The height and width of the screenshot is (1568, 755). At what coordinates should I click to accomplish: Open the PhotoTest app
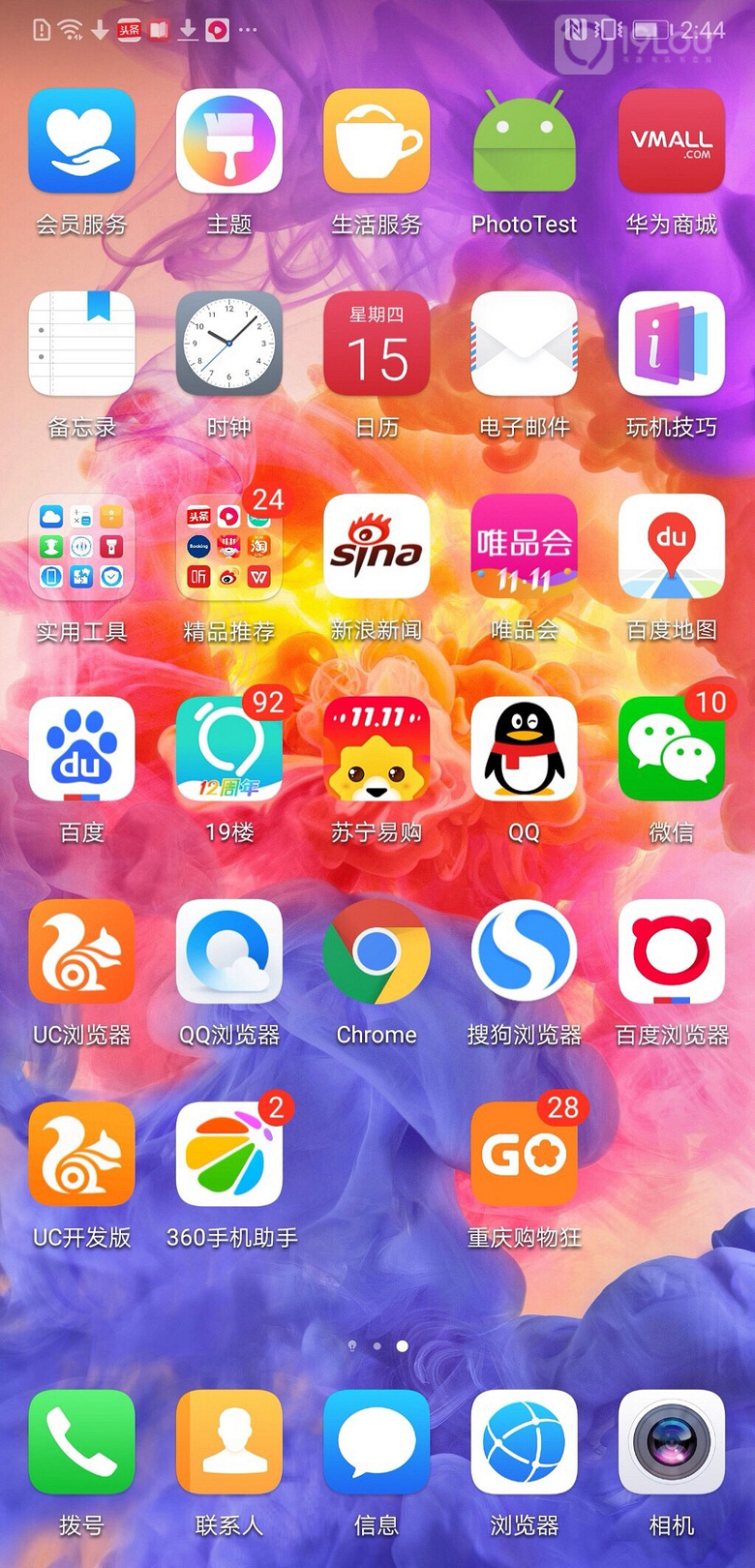tap(524, 141)
